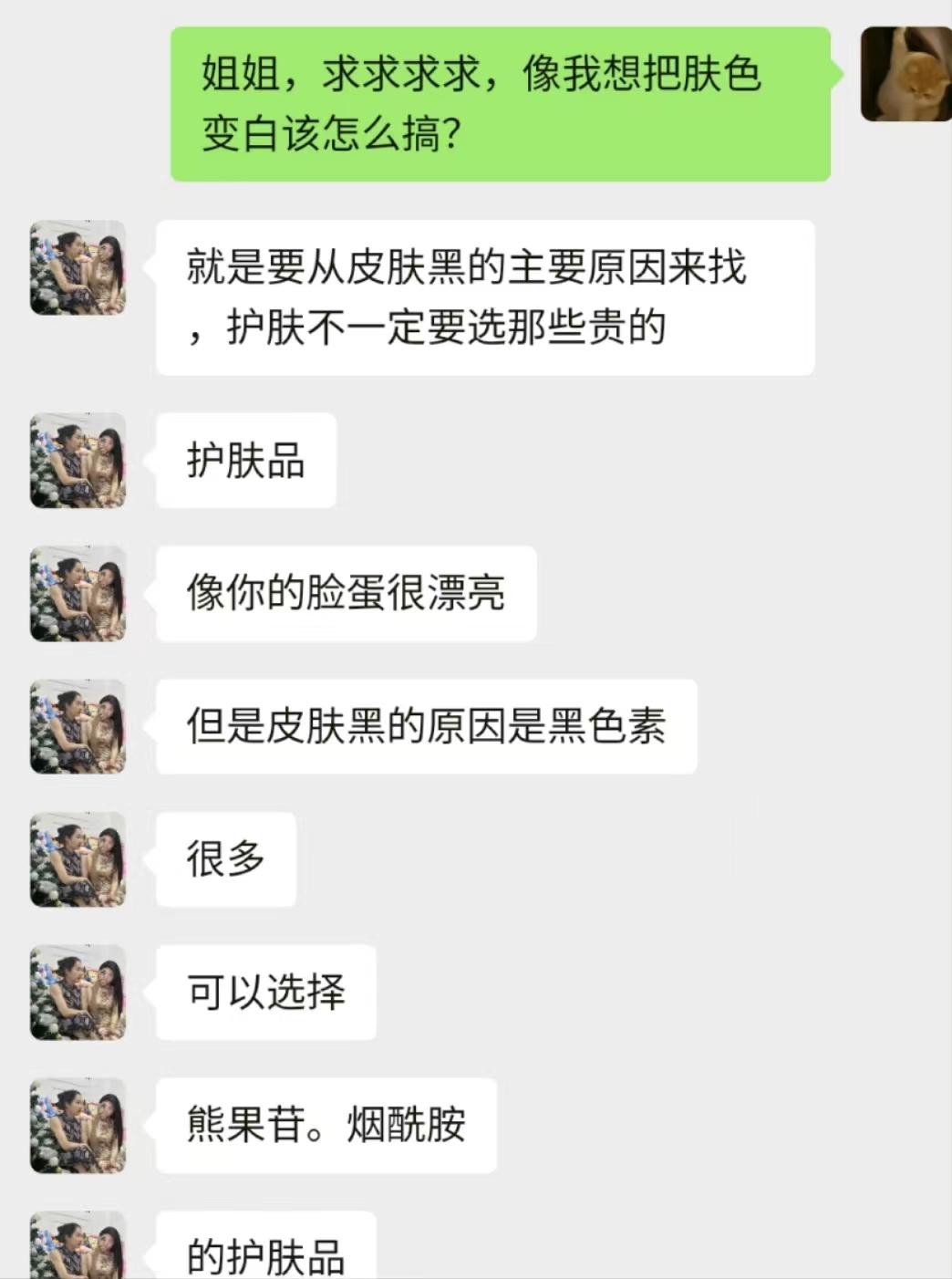The image size is (952, 1279).
Task: View profile from avatar beside '很多'
Action: click(x=78, y=859)
